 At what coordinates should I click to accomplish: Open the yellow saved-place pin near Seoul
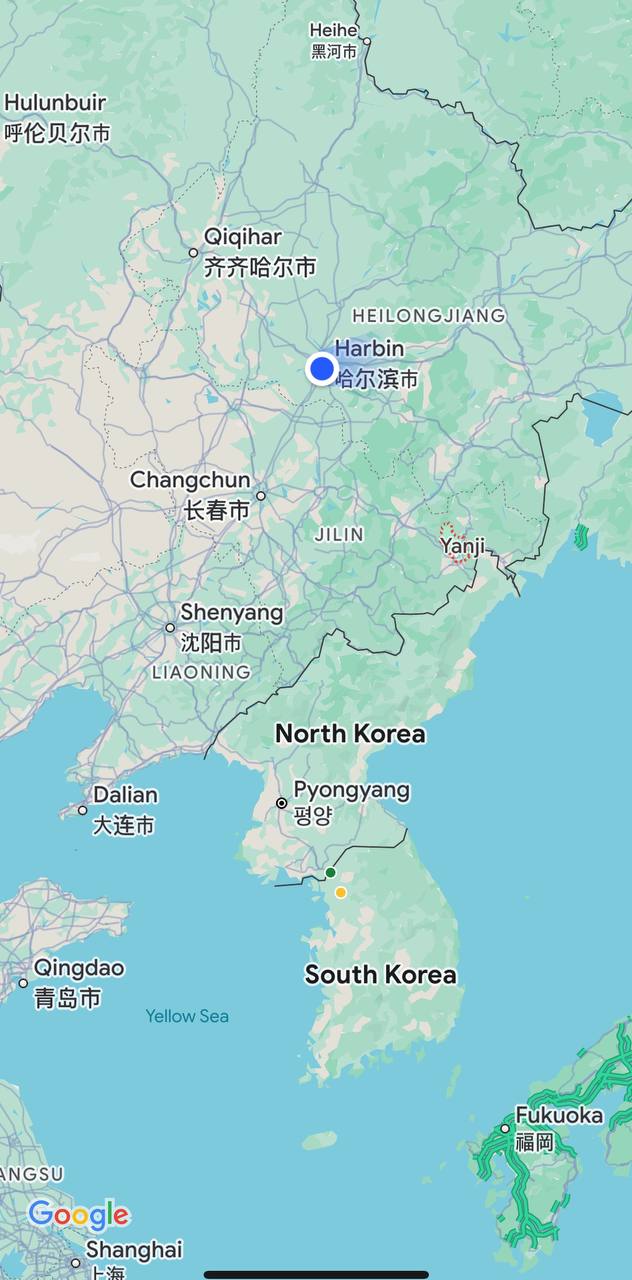[341, 892]
